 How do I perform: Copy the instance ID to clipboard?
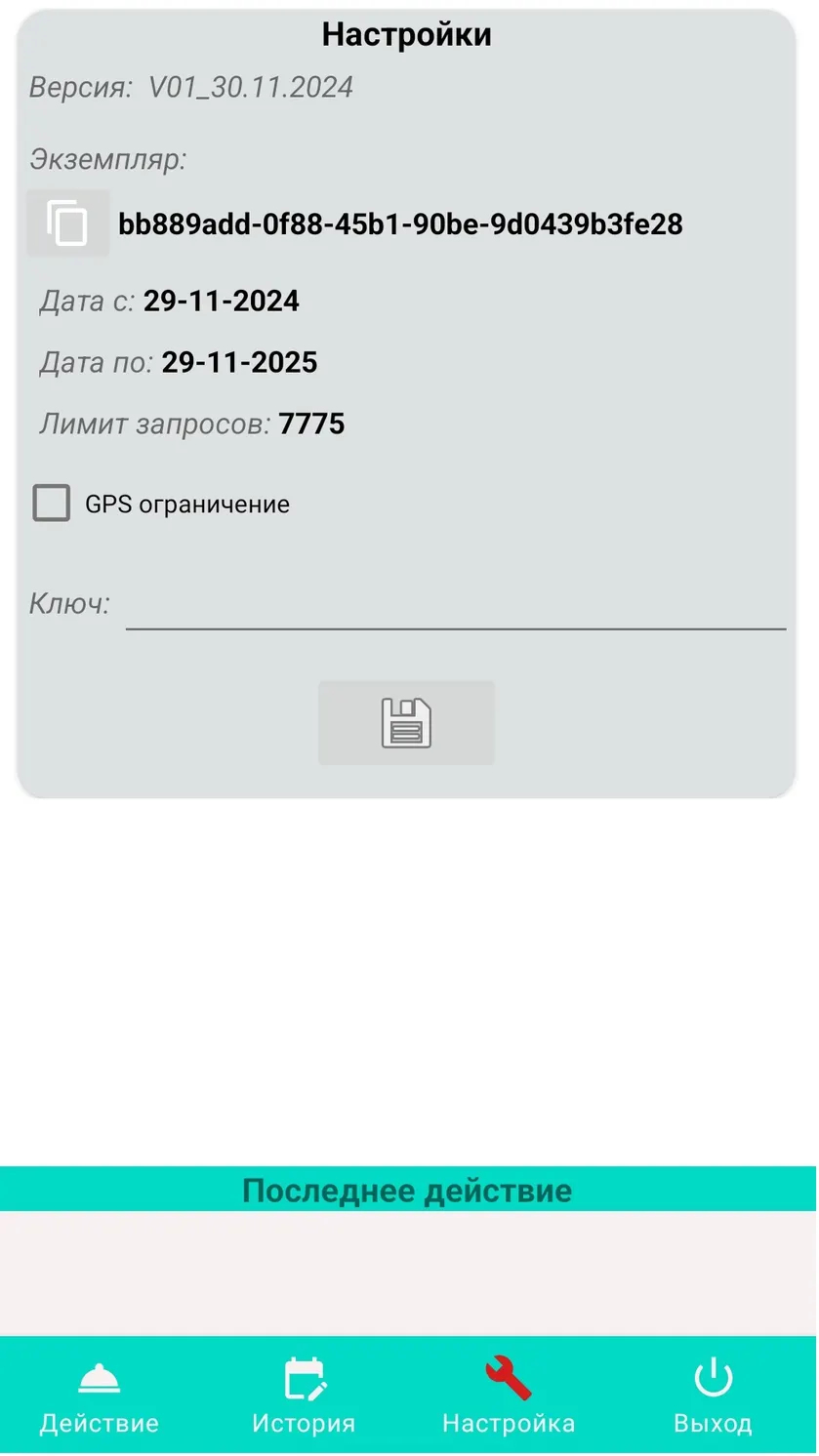pyautogui.click(x=67, y=223)
